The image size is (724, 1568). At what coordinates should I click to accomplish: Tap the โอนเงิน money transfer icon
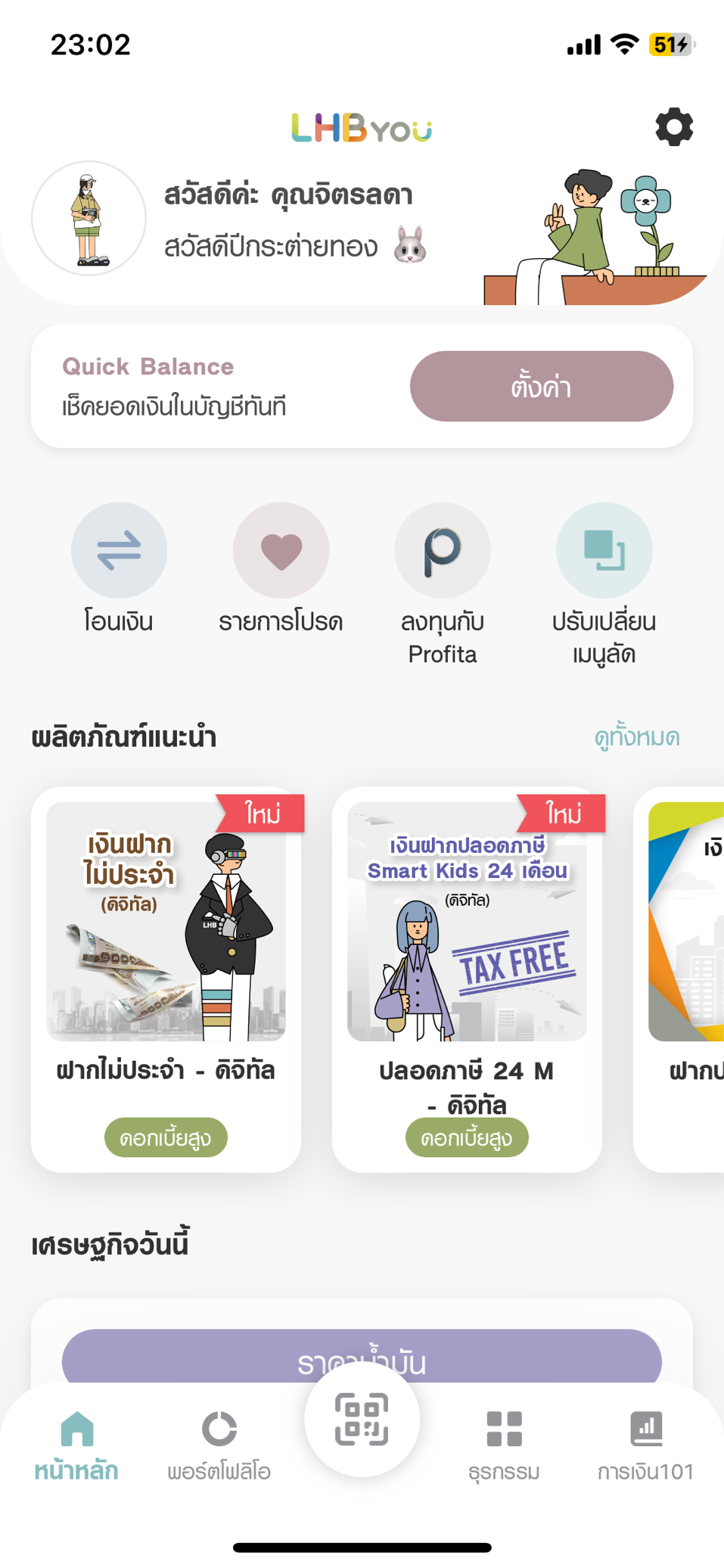coord(119,551)
